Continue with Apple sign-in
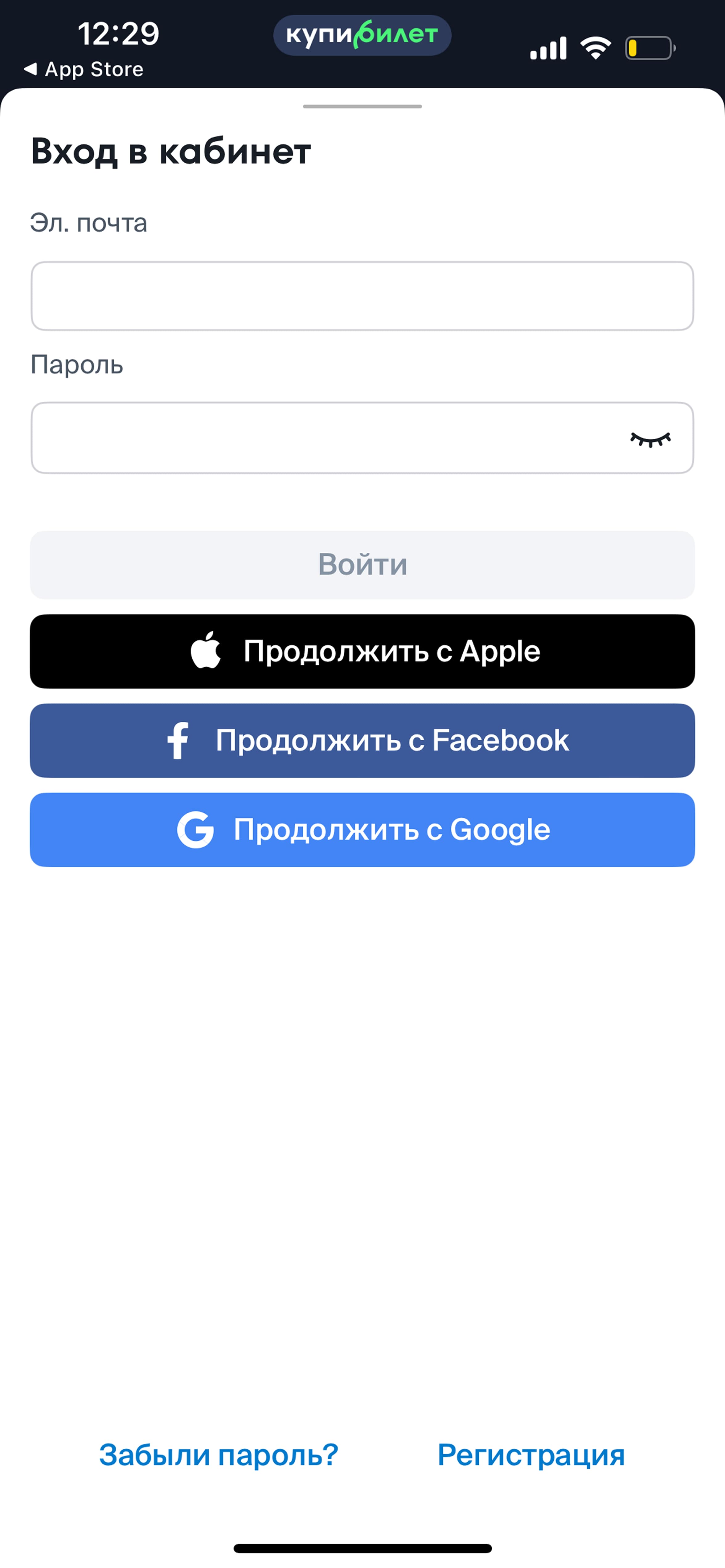 362,651
